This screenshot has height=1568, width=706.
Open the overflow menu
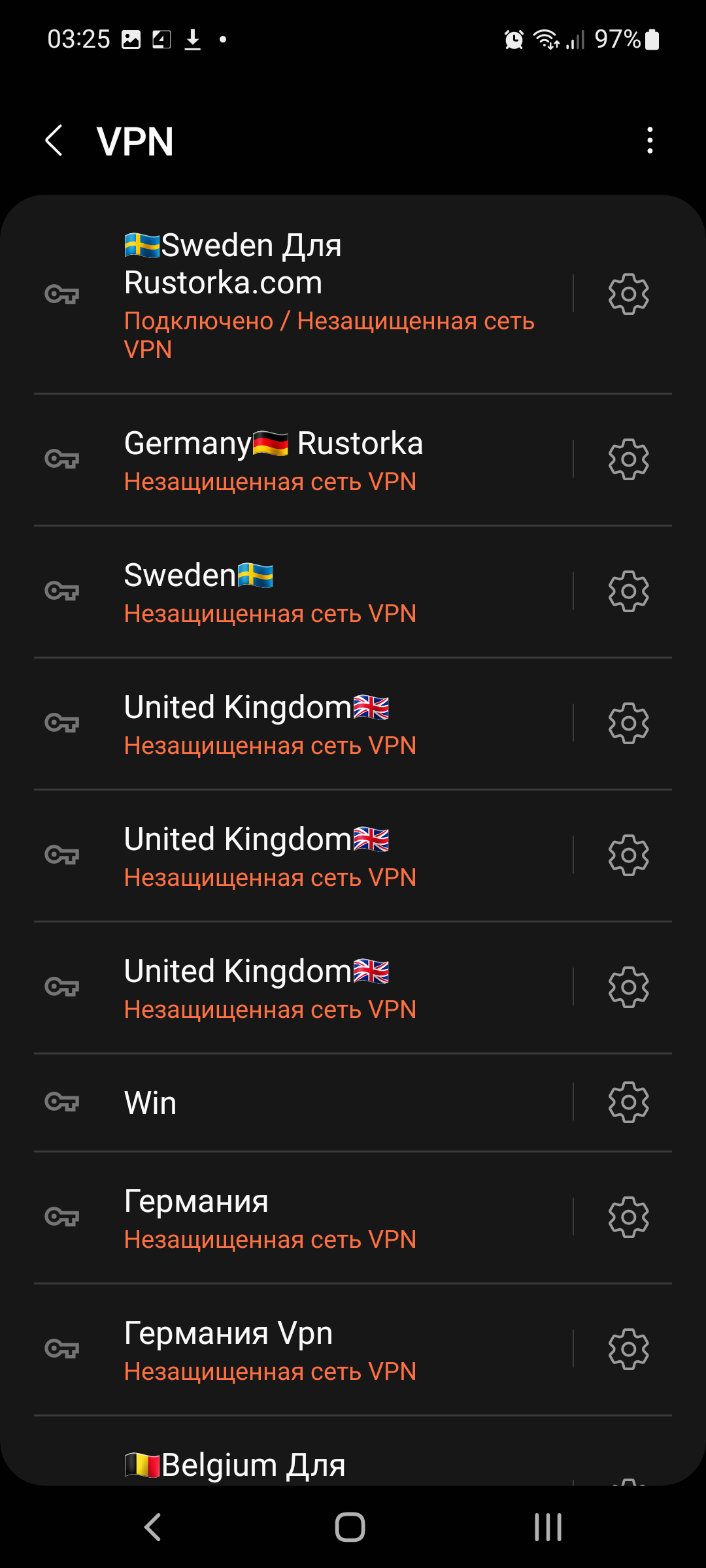pos(649,140)
